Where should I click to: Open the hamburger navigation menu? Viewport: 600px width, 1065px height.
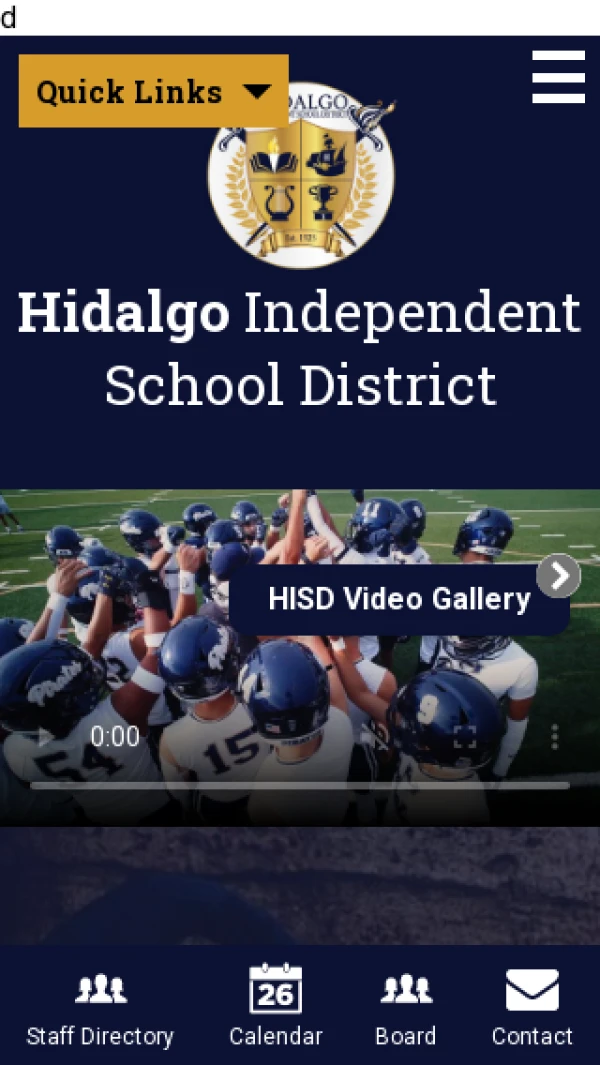coord(558,77)
